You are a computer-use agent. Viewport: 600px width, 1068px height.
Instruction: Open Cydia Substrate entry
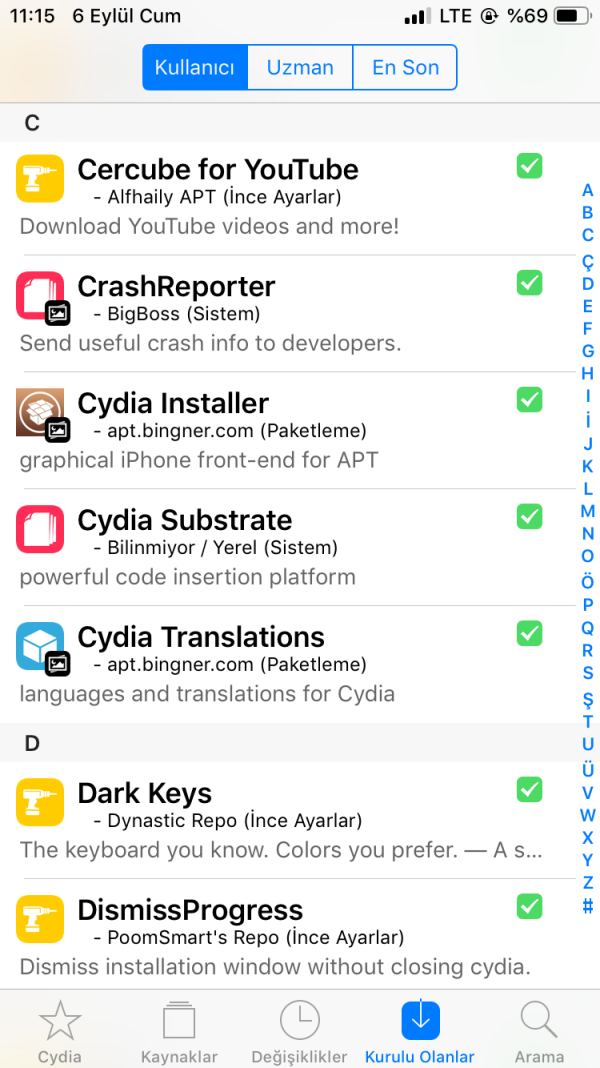(280, 547)
